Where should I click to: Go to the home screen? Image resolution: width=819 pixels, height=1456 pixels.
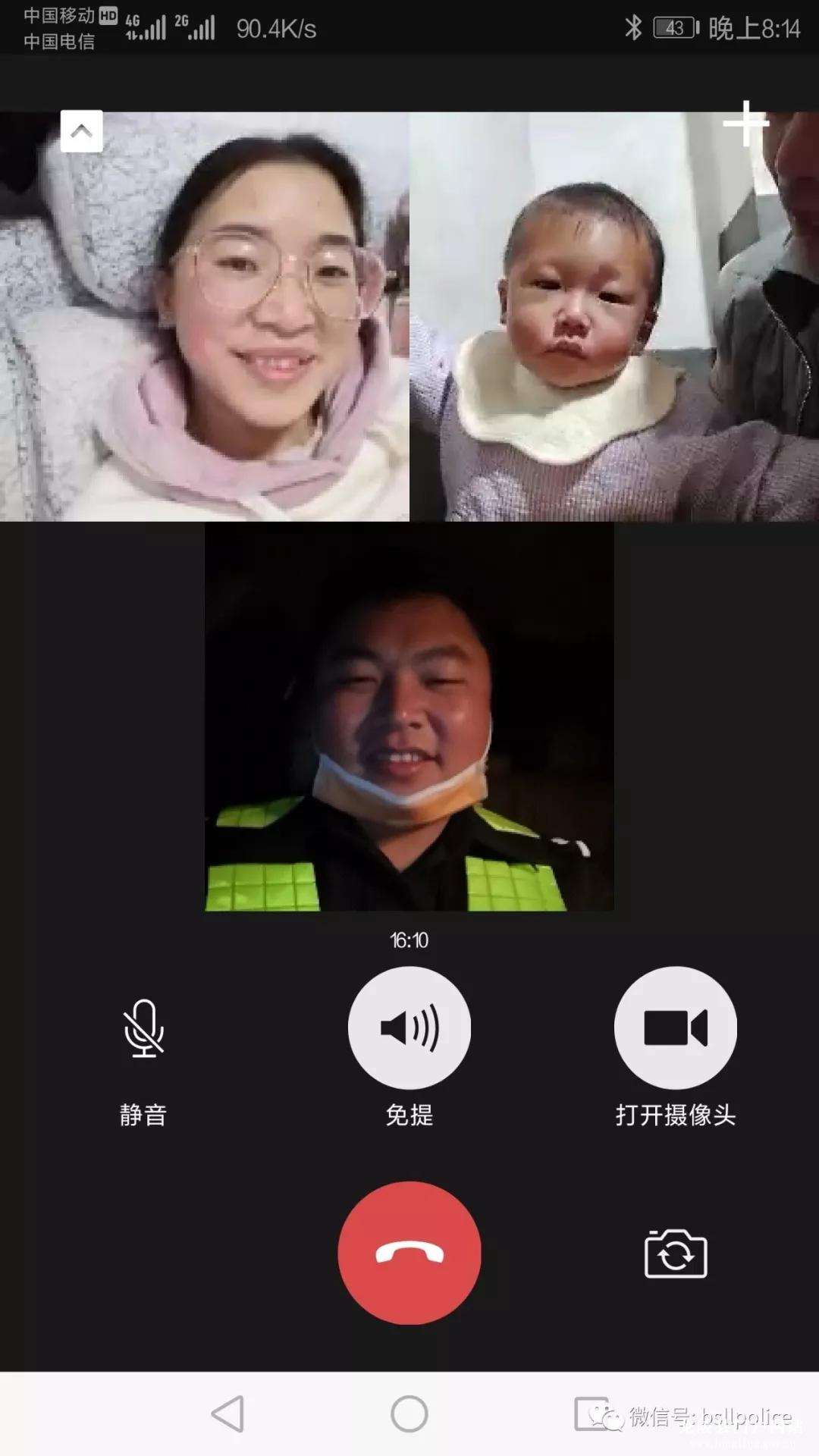(x=409, y=1414)
